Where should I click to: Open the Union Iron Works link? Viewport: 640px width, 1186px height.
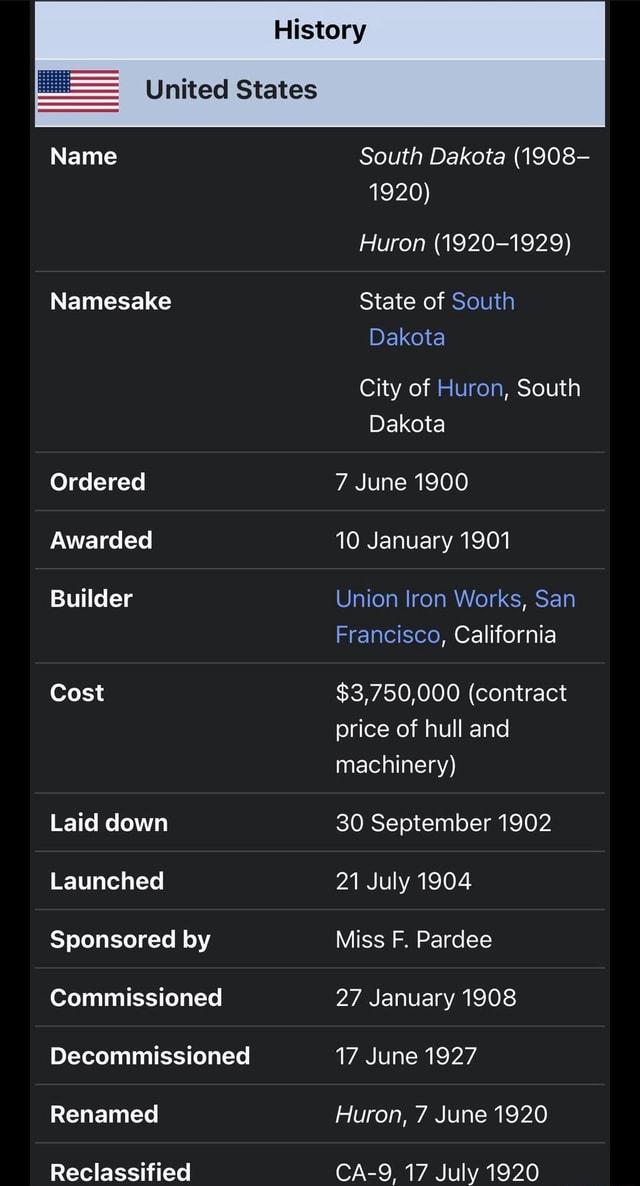428,598
